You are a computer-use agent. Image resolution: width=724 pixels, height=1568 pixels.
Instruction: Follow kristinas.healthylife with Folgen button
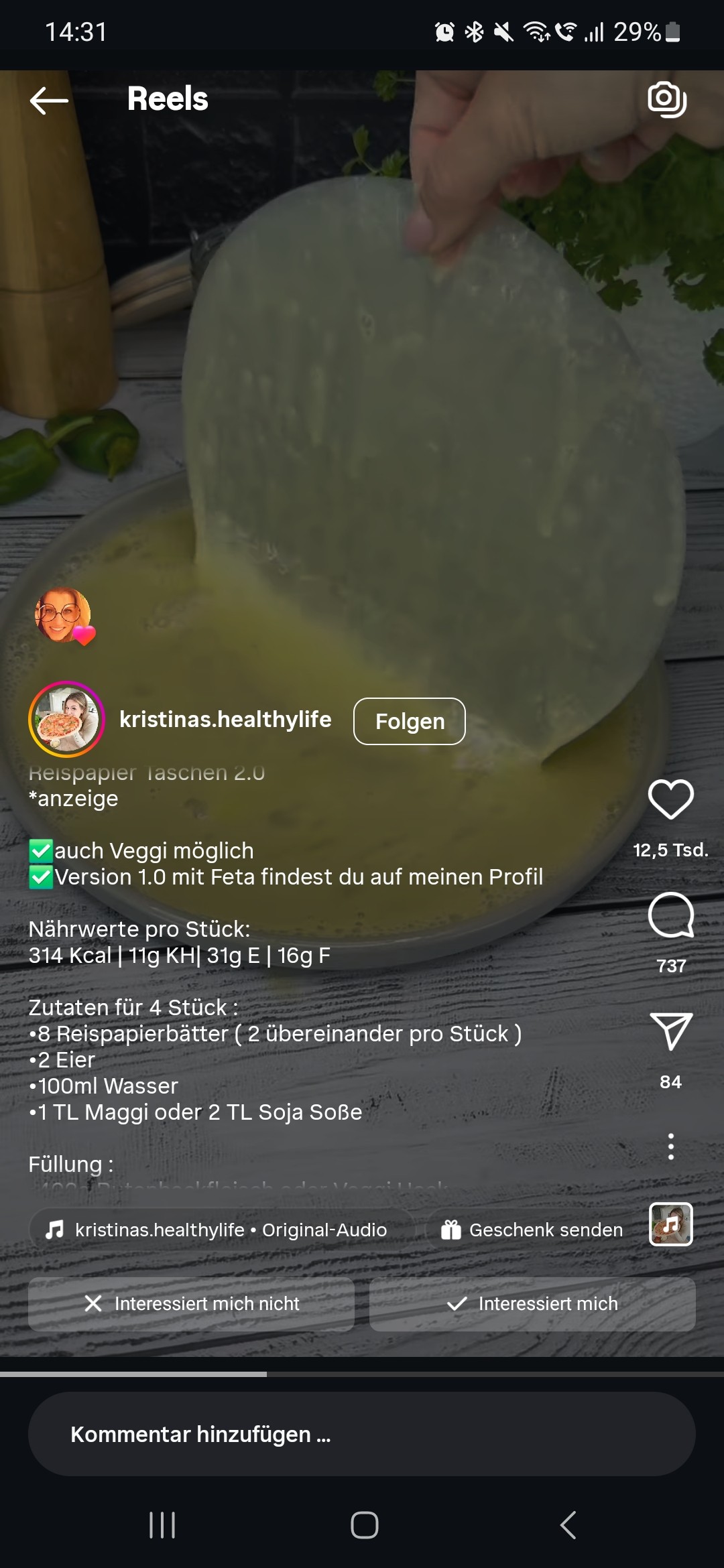(409, 722)
